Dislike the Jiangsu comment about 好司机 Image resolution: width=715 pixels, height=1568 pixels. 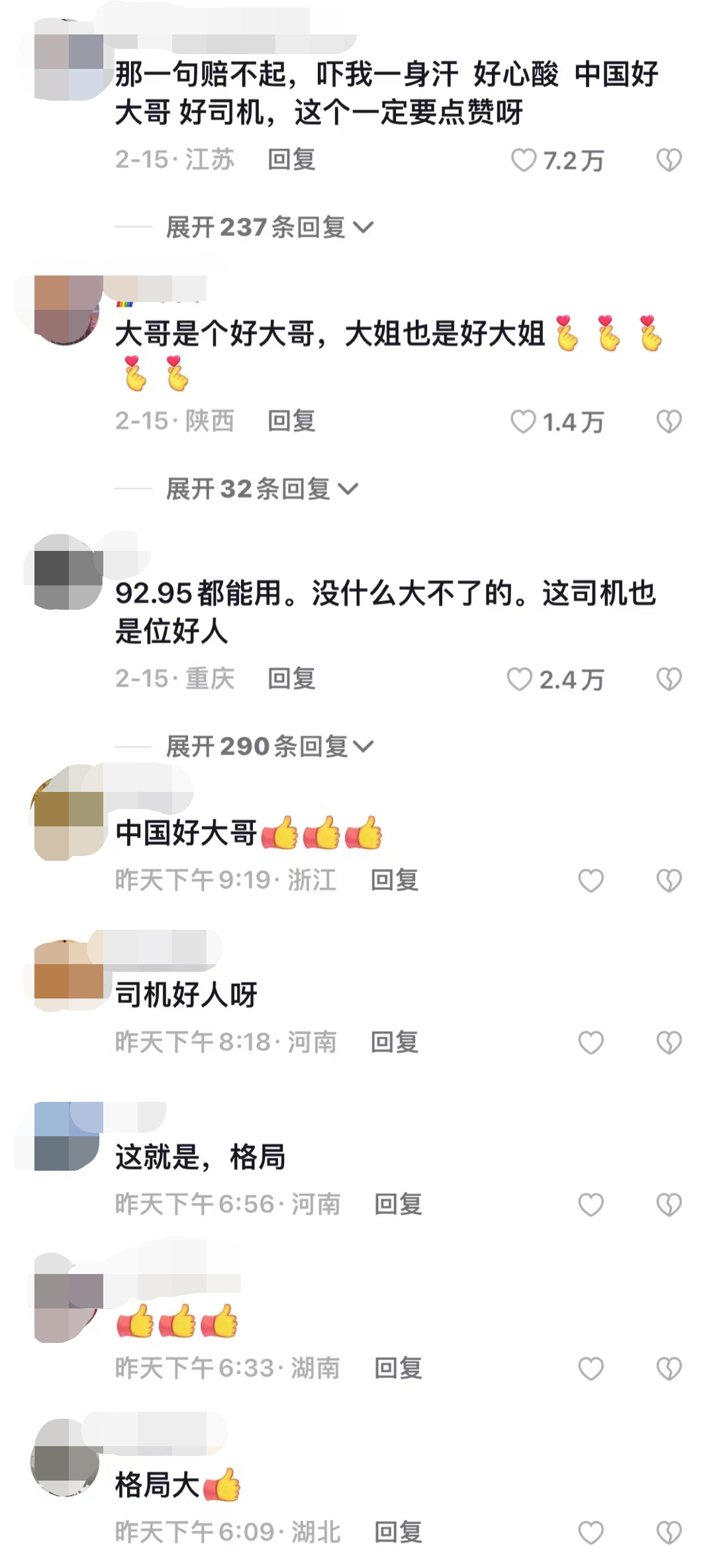click(669, 160)
